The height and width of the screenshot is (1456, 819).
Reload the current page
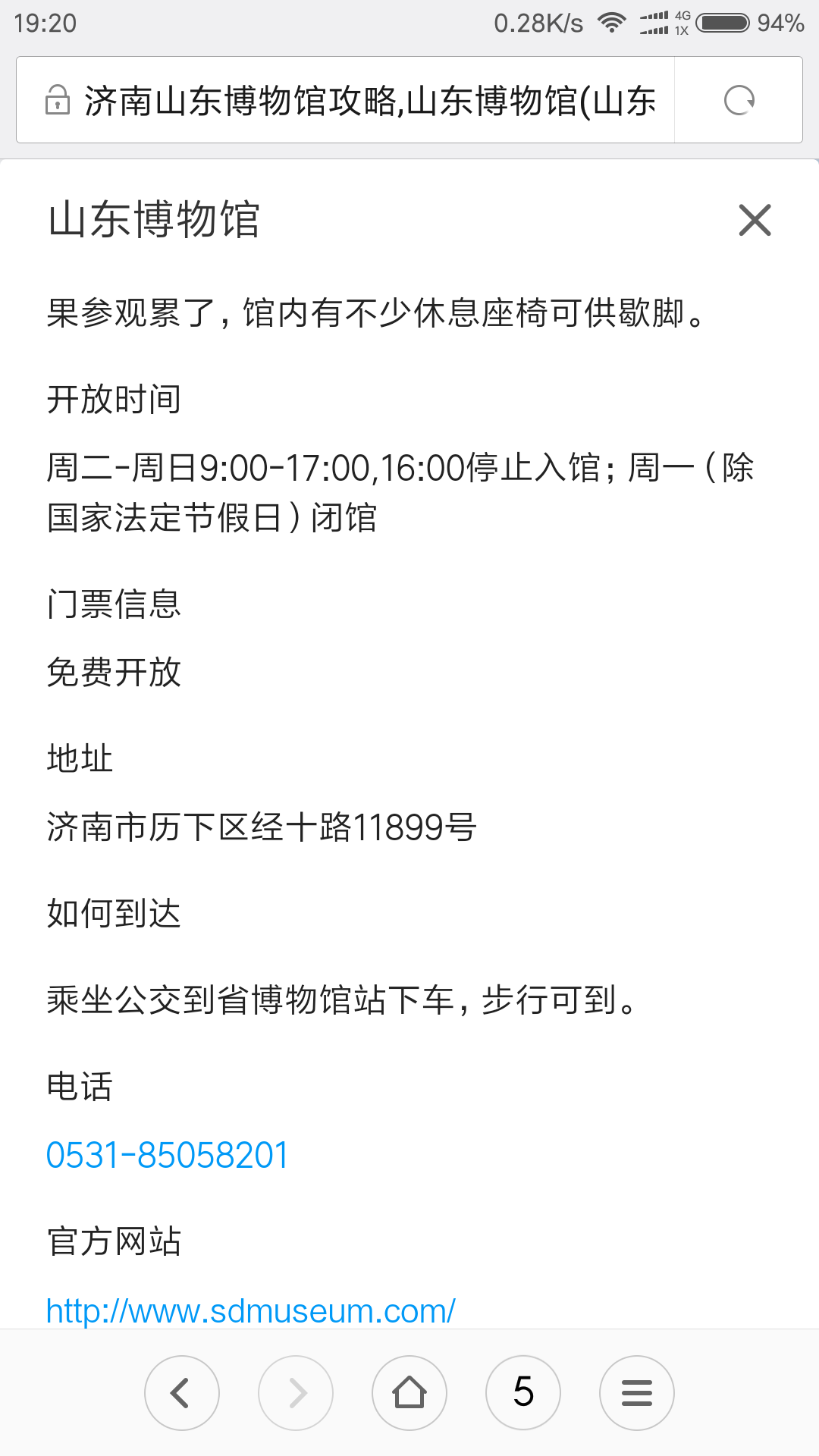(739, 100)
